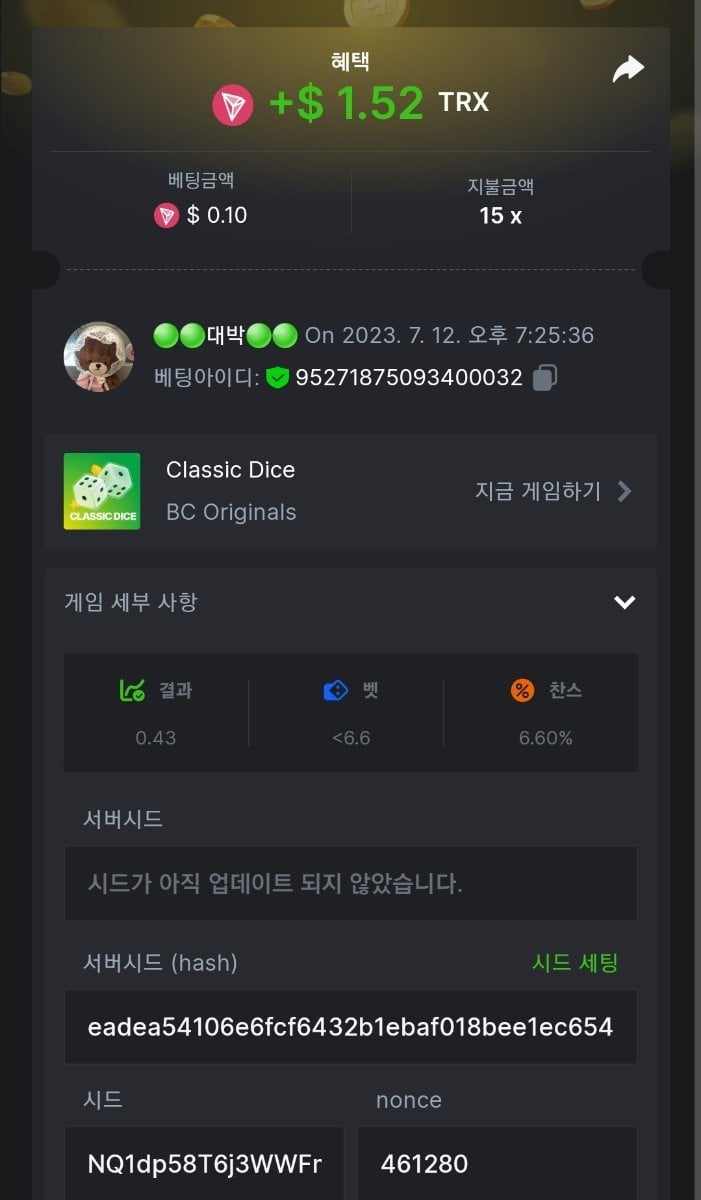The width and height of the screenshot is (701, 1200).
Task: Open 시드 세팅 link
Action: coord(575,963)
